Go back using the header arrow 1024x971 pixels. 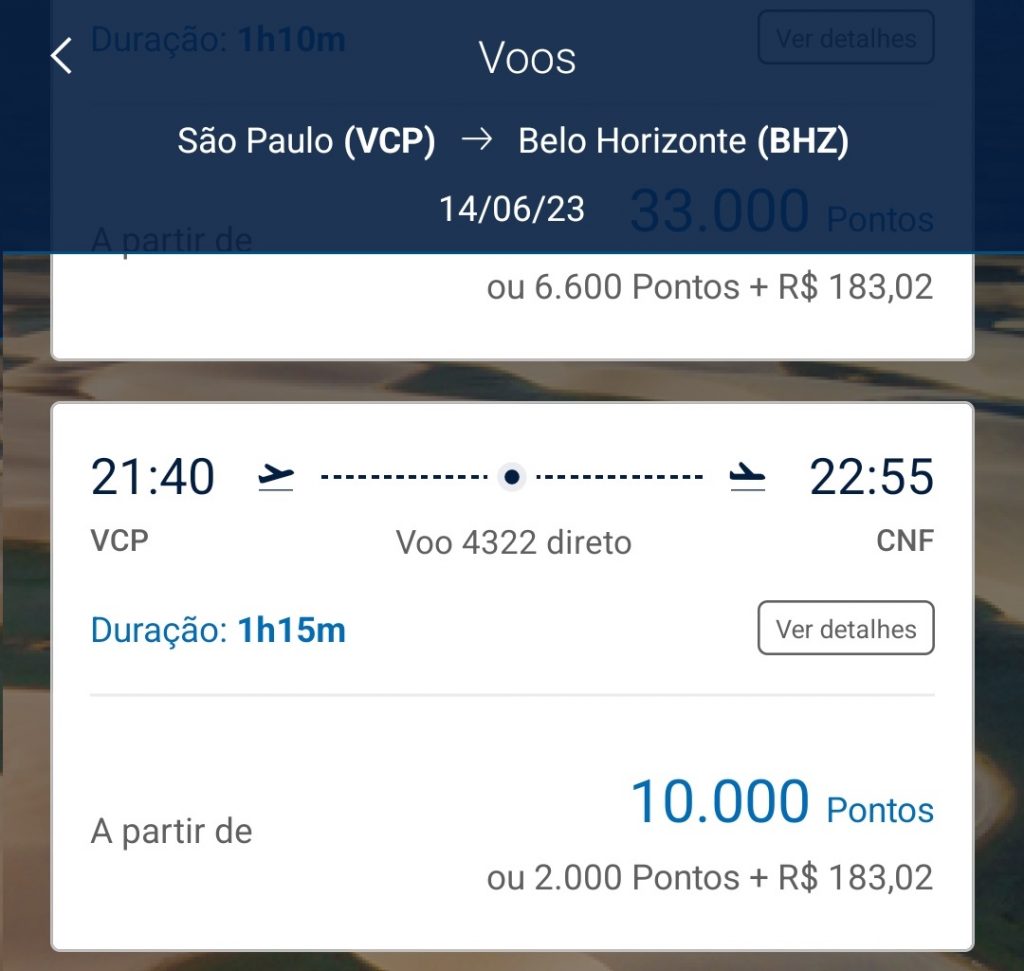pos(62,56)
